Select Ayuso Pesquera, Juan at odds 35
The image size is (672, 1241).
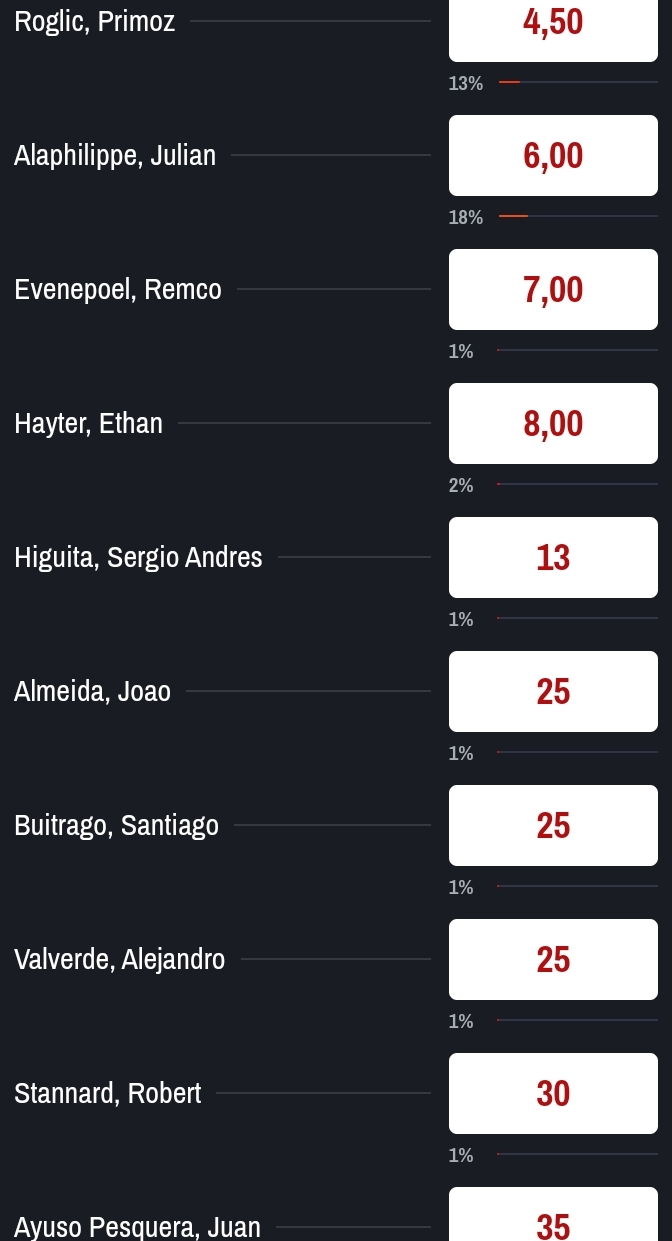553,1218
